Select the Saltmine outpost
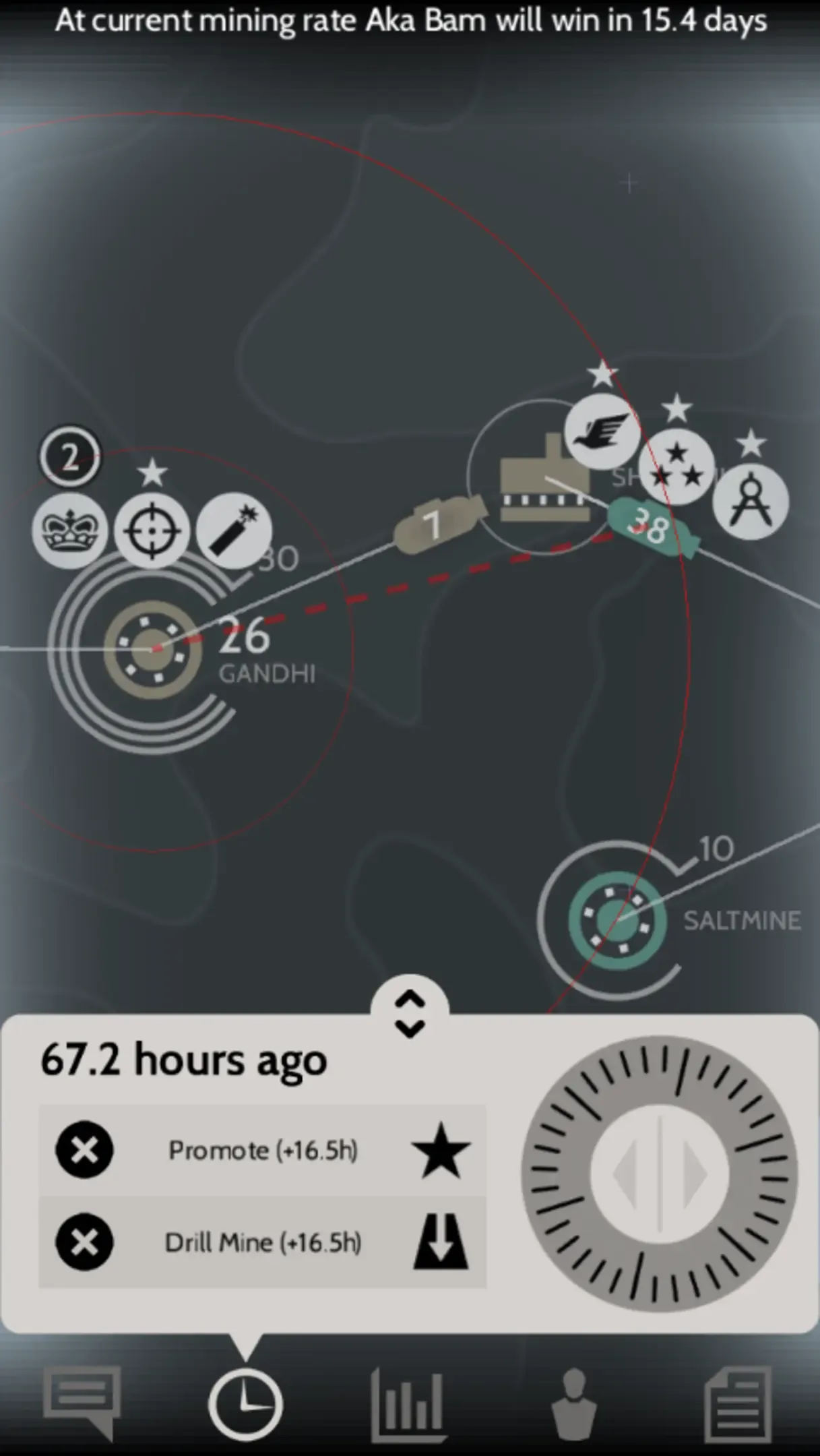This screenshot has width=820, height=1456. click(x=617, y=920)
